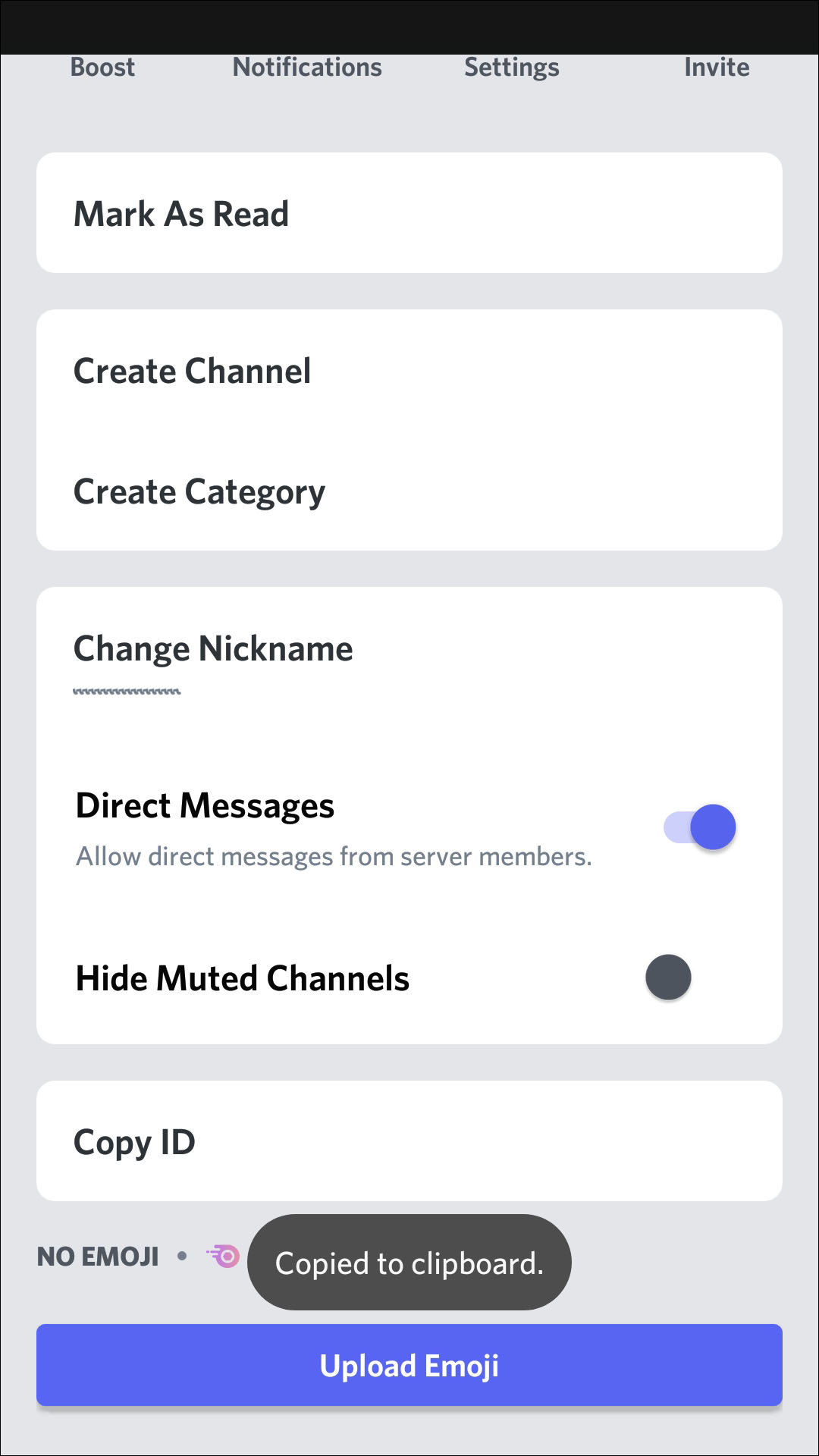The image size is (819, 1456).
Task: Tap the Upload Emoji button
Action: click(x=409, y=1365)
